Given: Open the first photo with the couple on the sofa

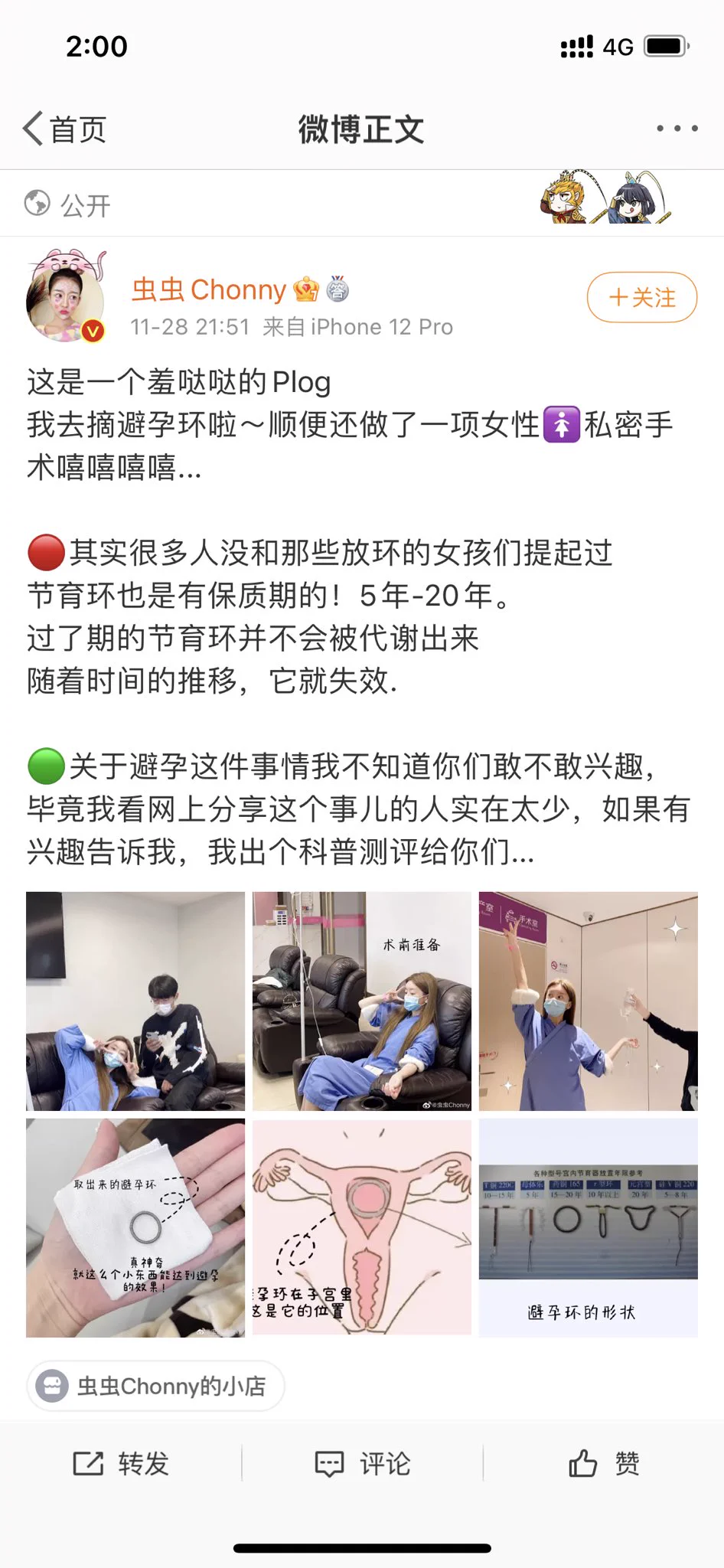Looking at the screenshot, I should pos(135,1001).
